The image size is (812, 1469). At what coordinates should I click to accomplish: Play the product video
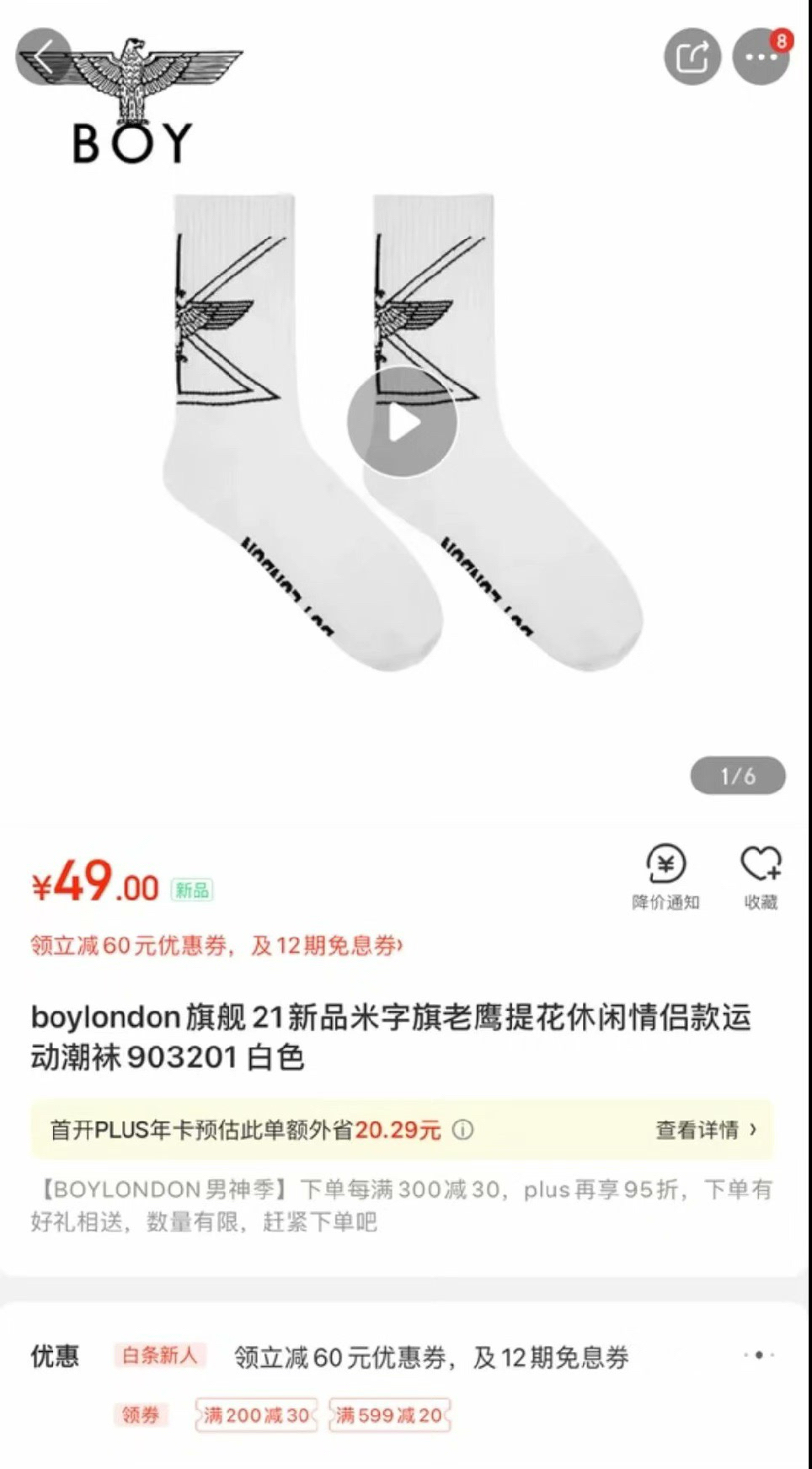(403, 423)
